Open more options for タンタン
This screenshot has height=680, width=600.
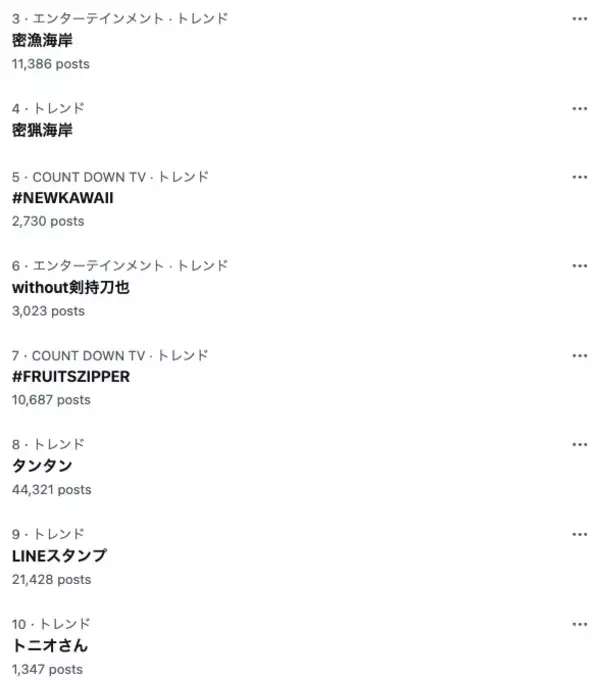pos(579,445)
